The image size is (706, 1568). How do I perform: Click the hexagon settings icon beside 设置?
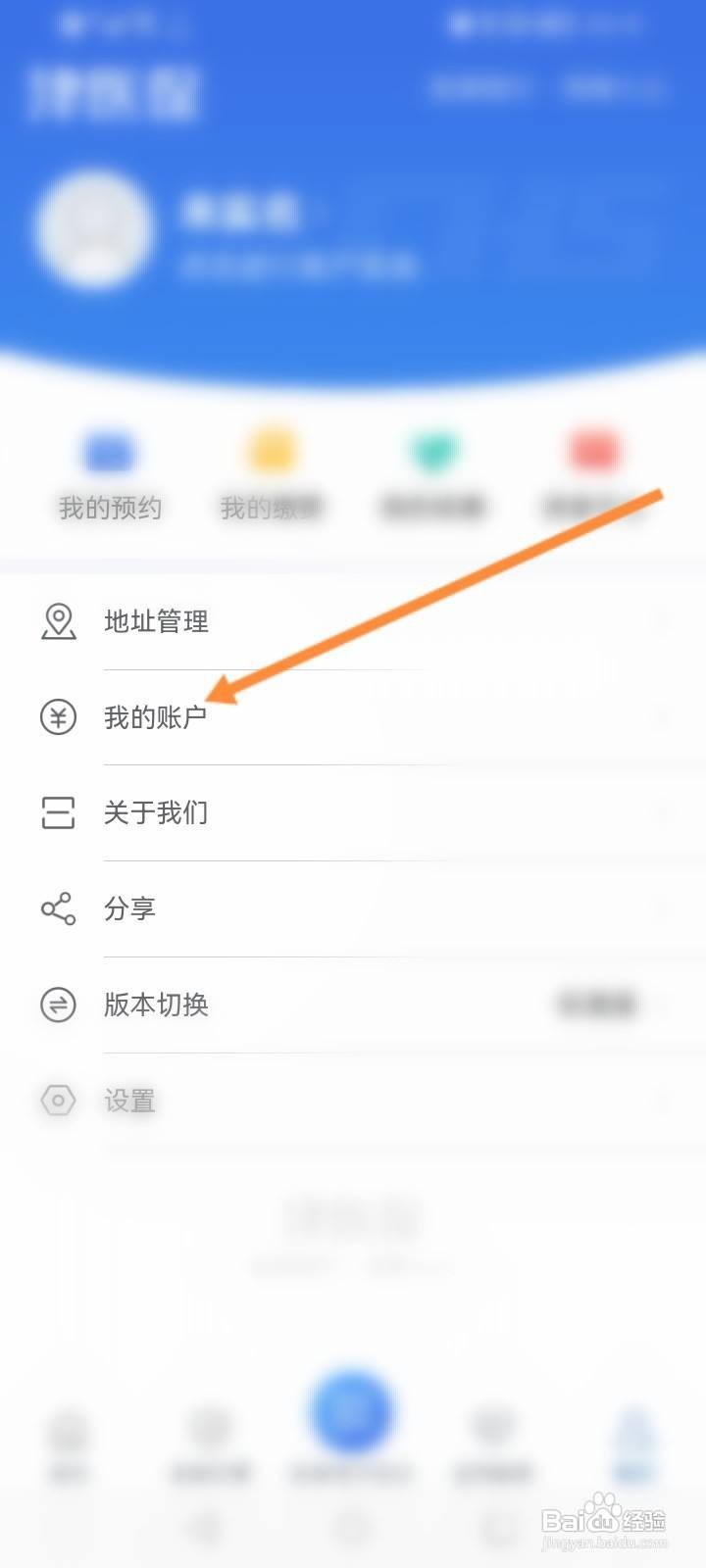59,1101
